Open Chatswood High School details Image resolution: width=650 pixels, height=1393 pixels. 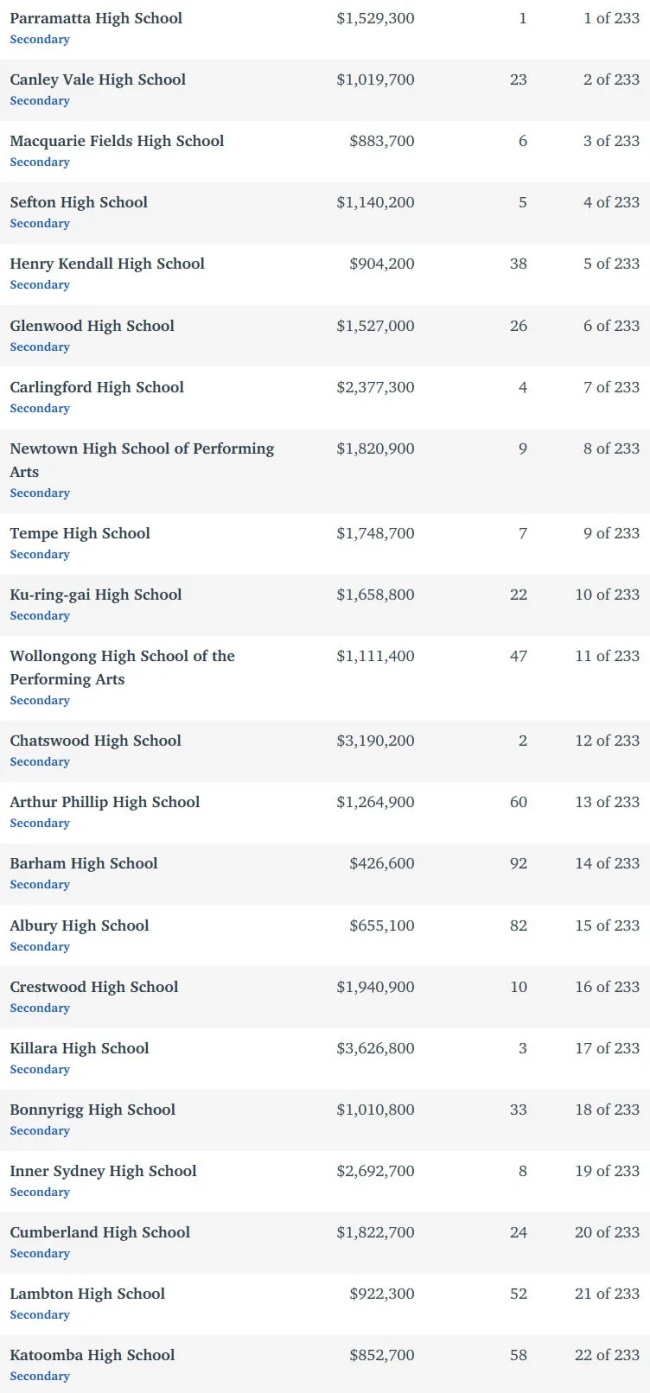click(96, 741)
